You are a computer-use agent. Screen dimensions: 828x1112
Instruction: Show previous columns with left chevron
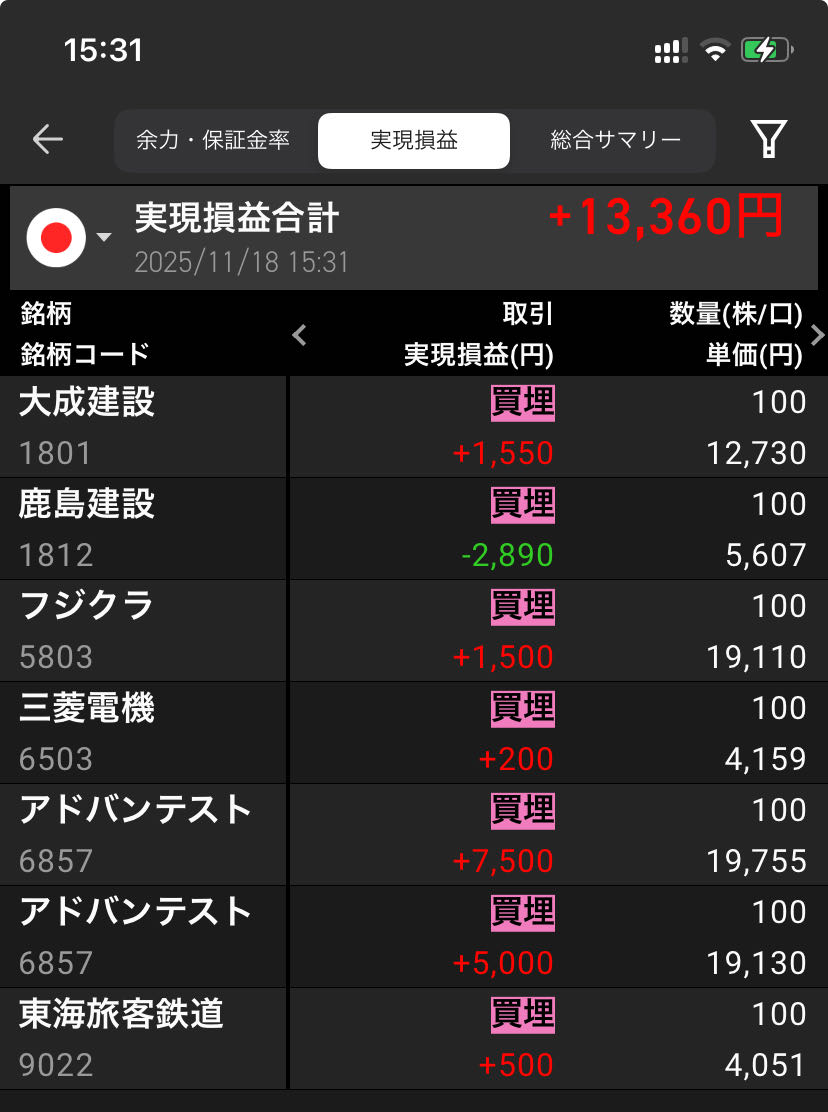point(299,335)
